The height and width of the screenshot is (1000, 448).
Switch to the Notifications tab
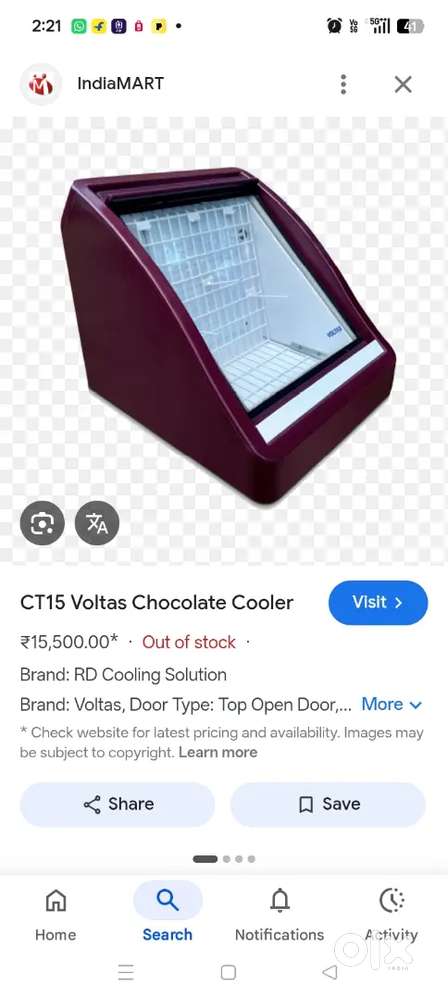click(280, 914)
